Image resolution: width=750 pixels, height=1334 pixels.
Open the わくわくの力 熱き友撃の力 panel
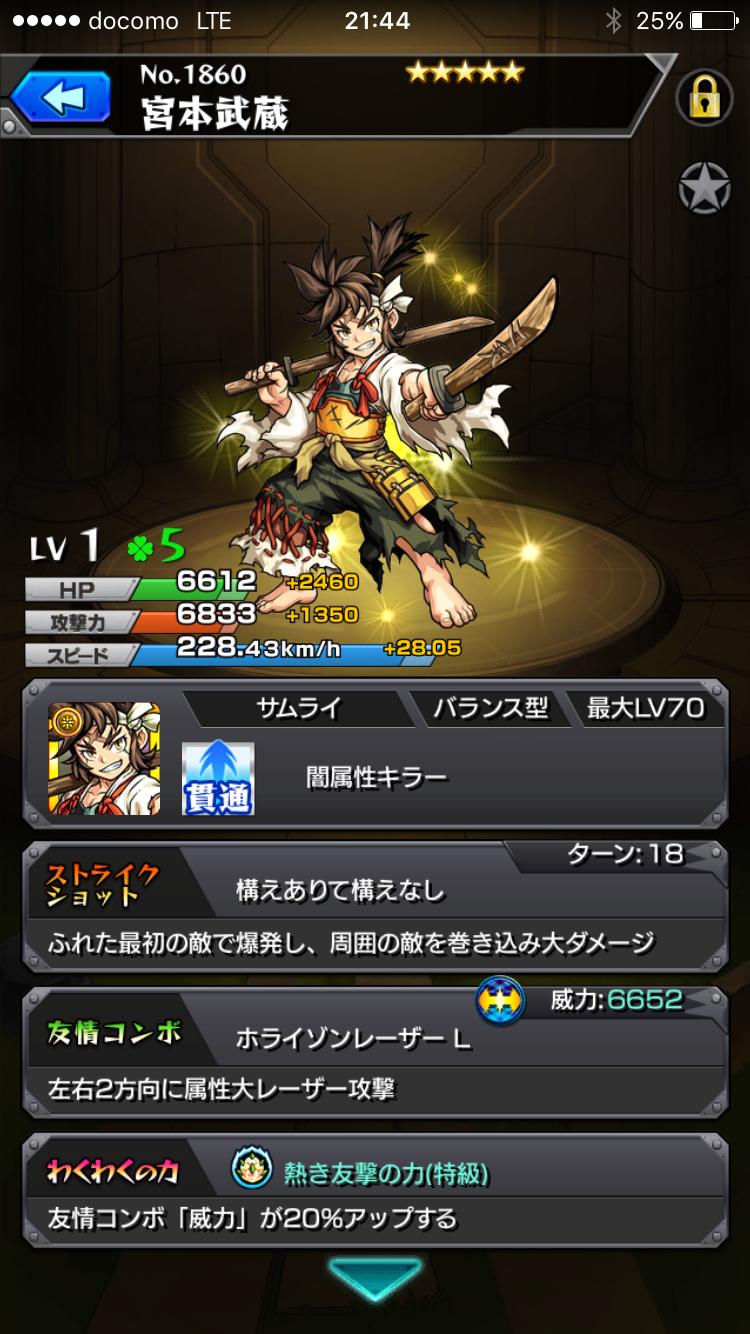375,1189
